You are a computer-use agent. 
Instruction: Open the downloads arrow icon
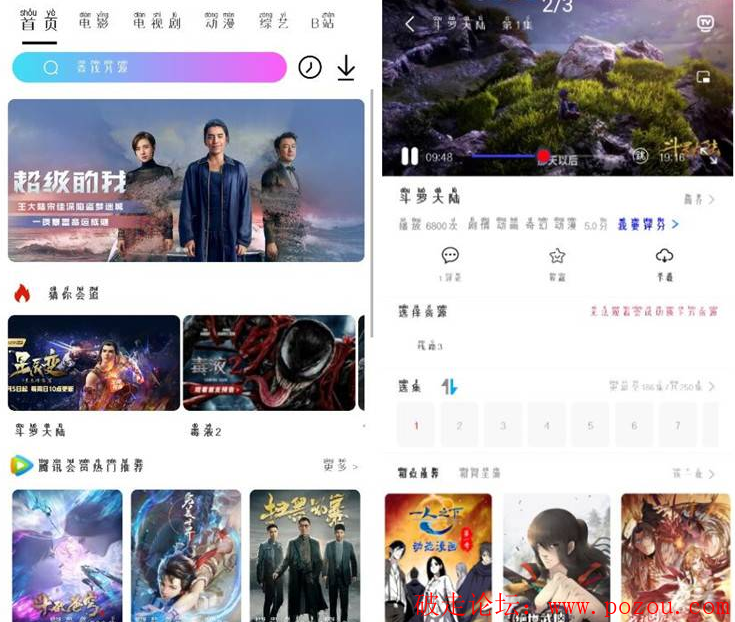point(345,67)
